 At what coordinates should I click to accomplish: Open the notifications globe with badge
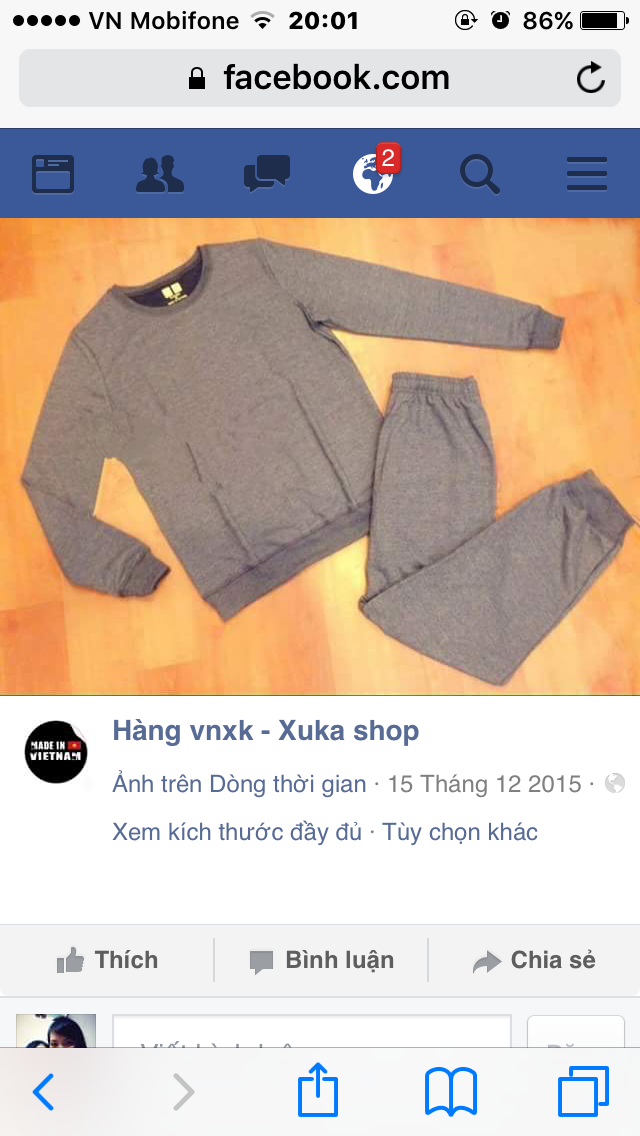[374, 174]
